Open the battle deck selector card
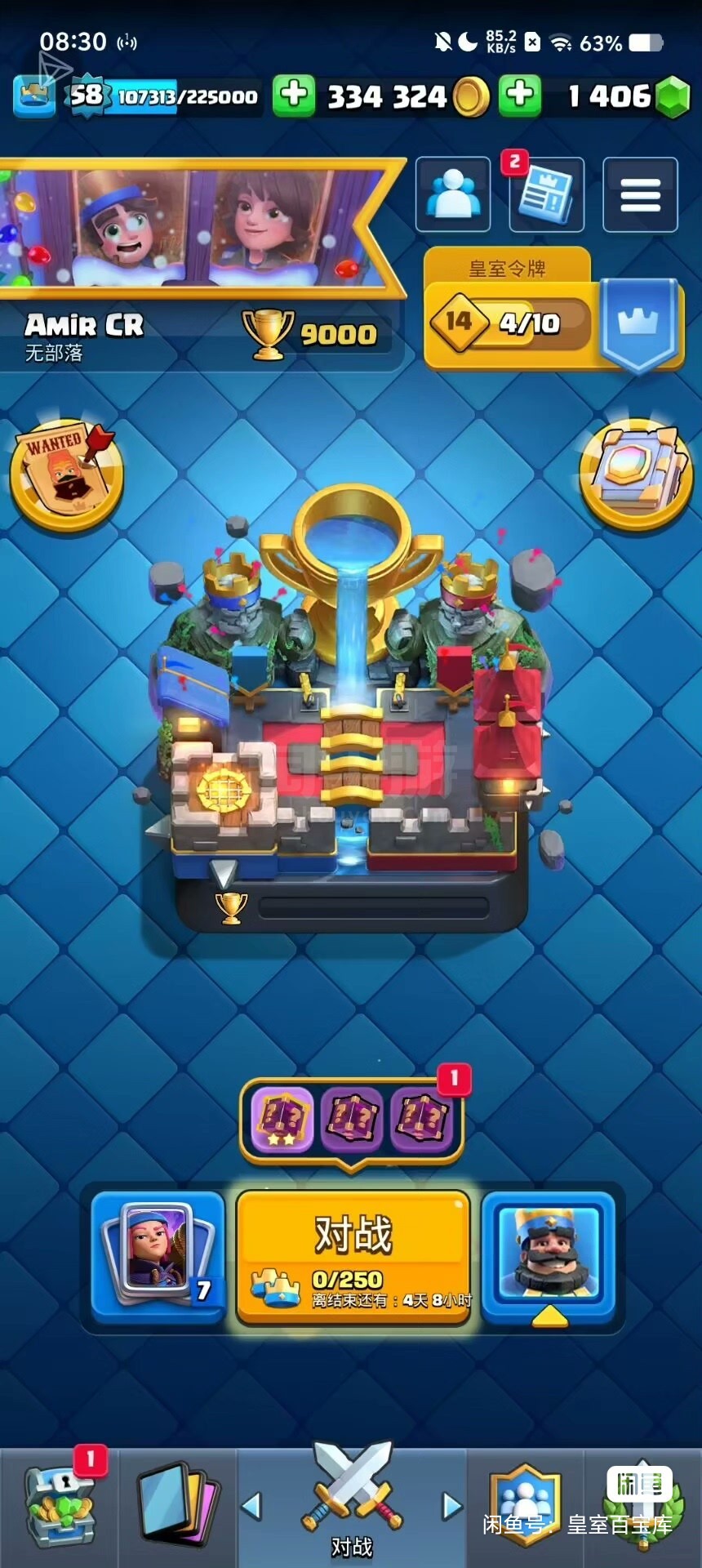This screenshot has height=1568, width=702. coord(158,1256)
